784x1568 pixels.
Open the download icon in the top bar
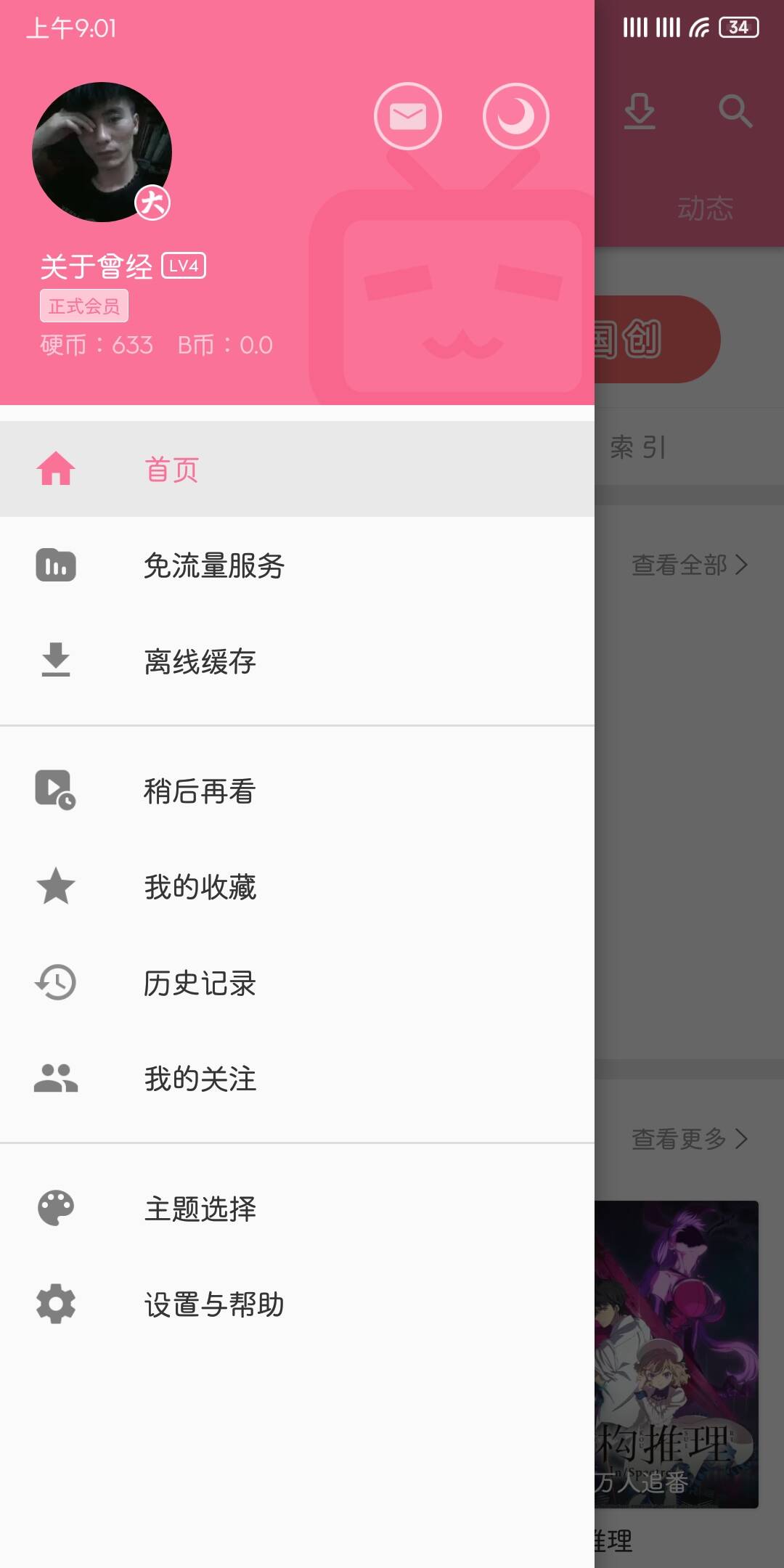(x=640, y=112)
